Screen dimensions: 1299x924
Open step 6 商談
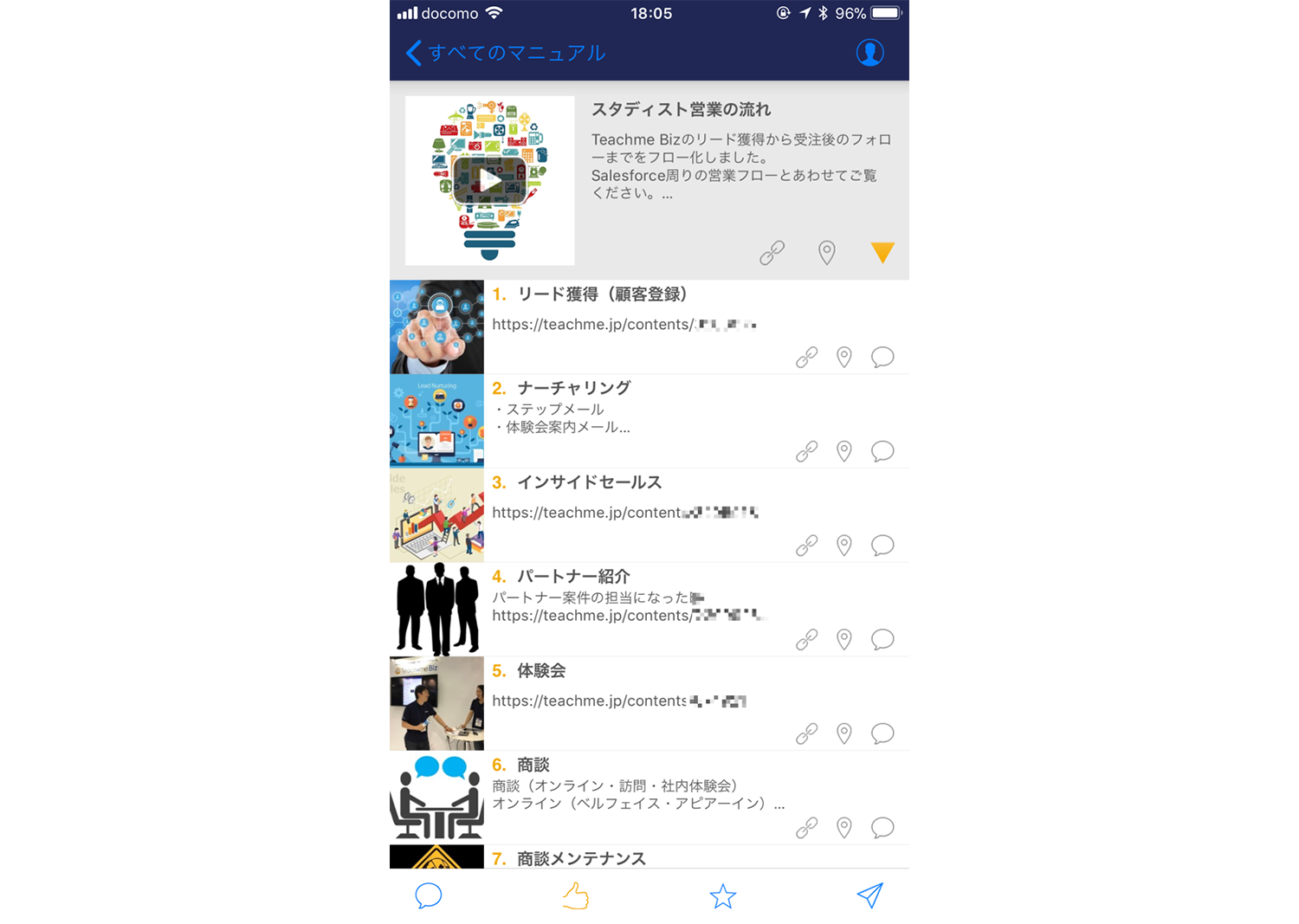click(533, 766)
